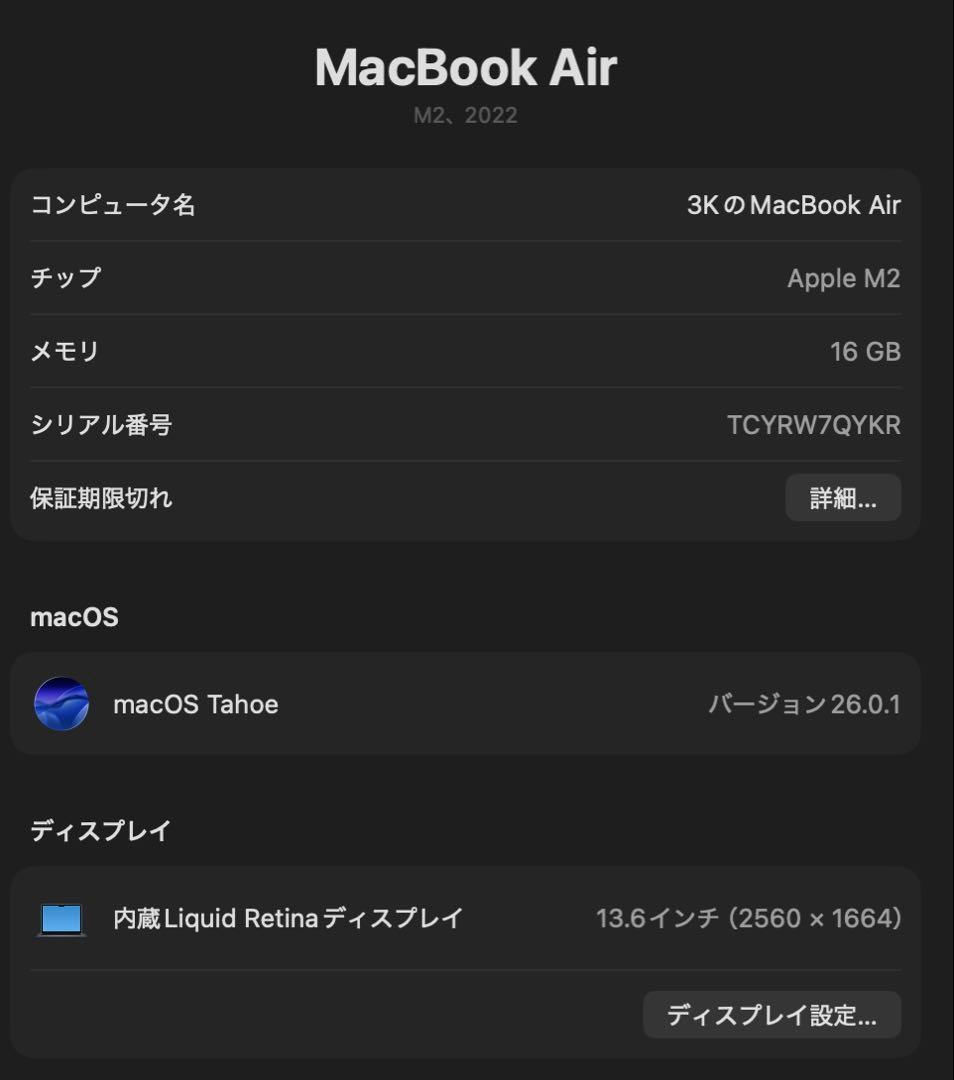Screen dimensions: 954x1080
Task: Click the Apple M2 chip value
Action: coord(844,278)
